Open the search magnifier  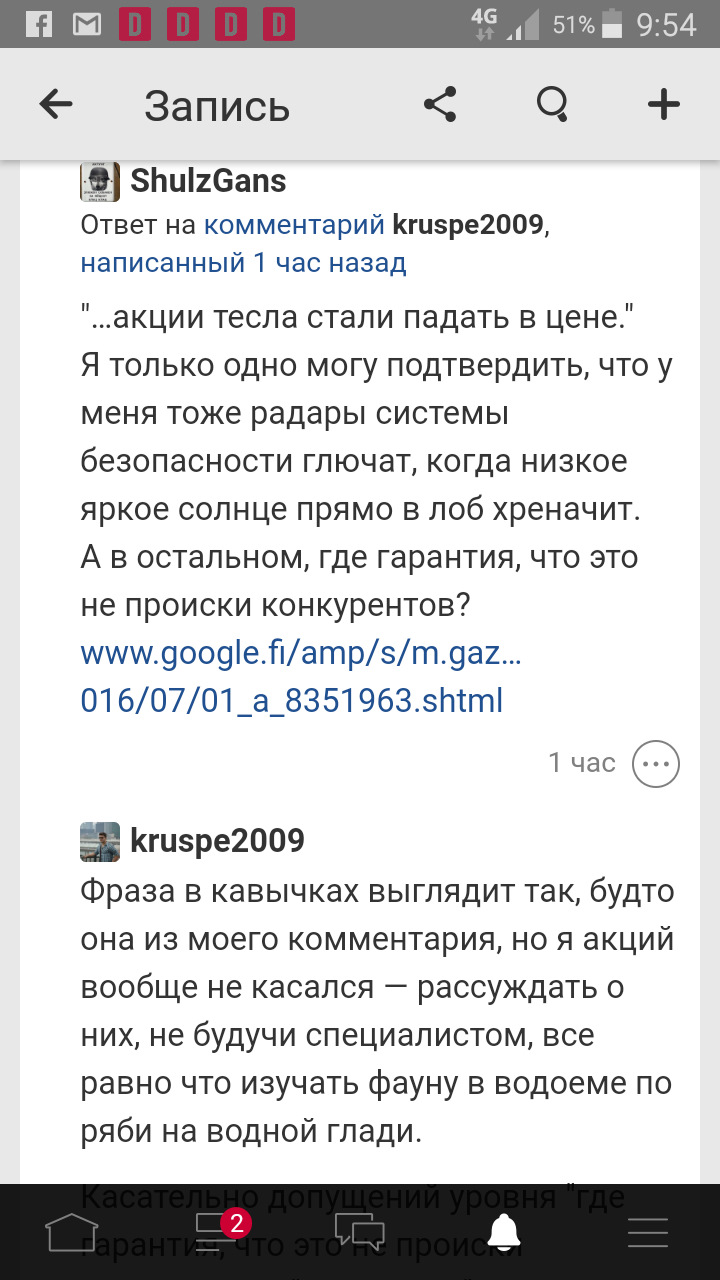(x=552, y=104)
